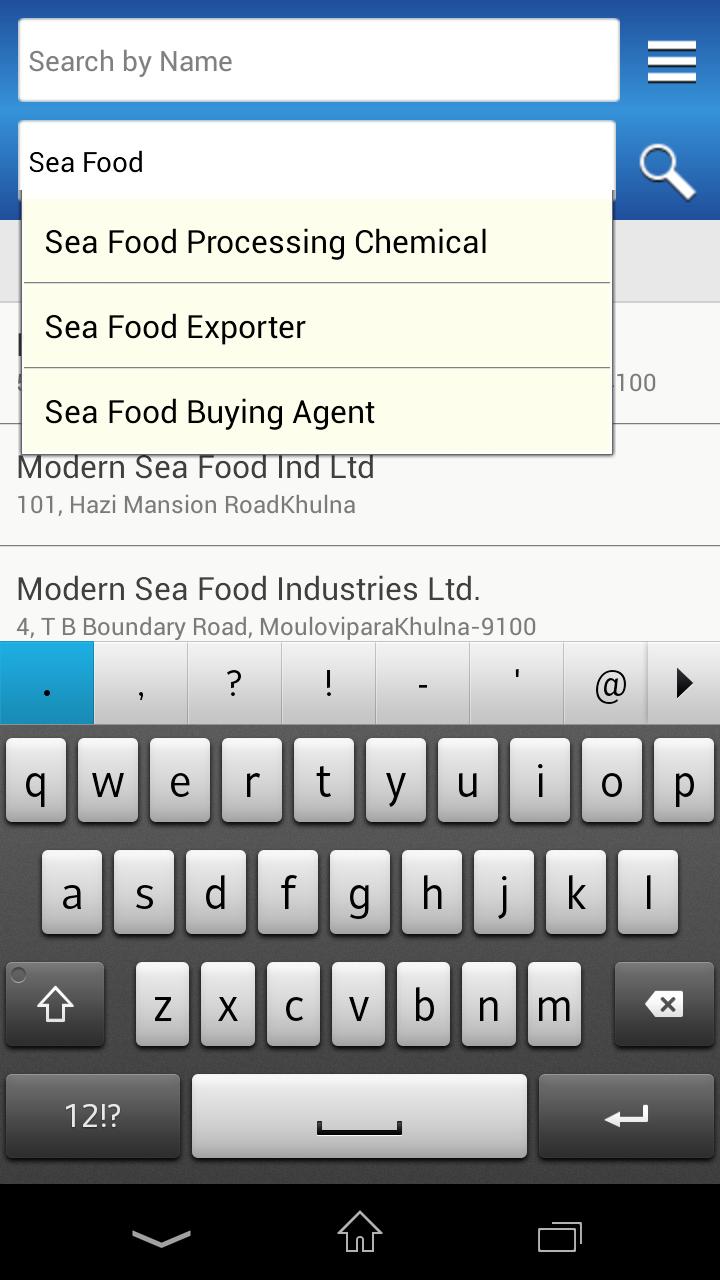The image size is (720, 1280).
Task: Tap the highlighted period key
Action: (x=47, y=683)
